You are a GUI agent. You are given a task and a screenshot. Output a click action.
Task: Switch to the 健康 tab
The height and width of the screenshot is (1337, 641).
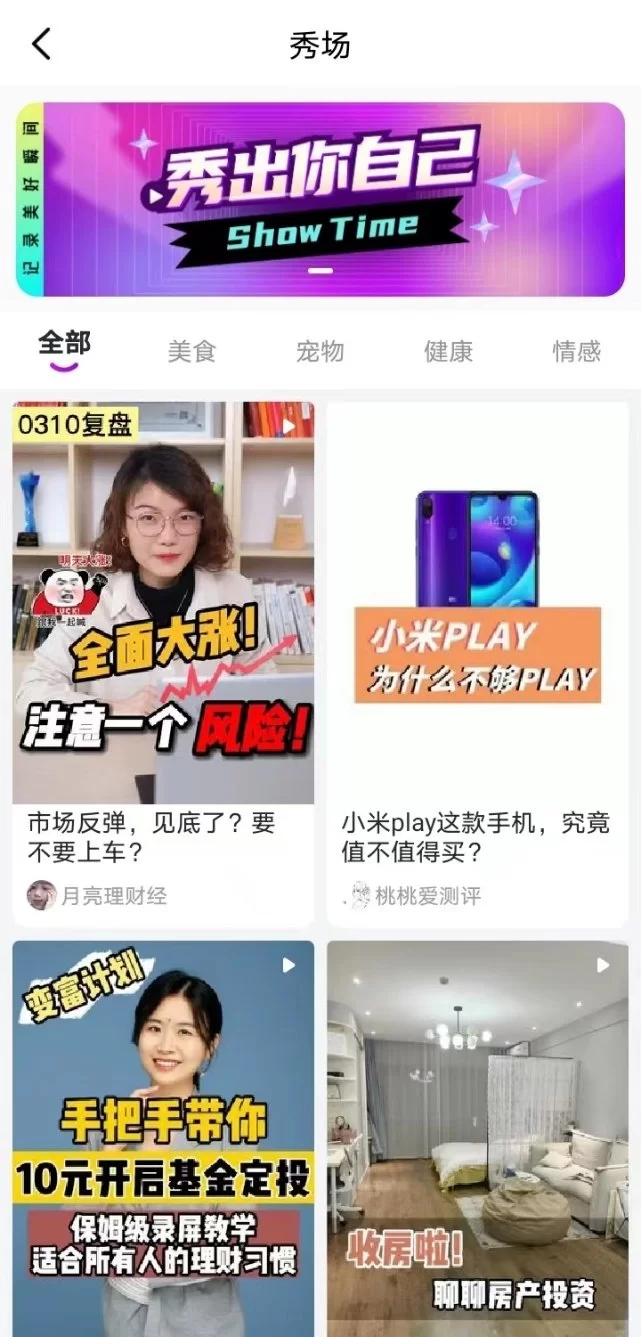[448, 351]
